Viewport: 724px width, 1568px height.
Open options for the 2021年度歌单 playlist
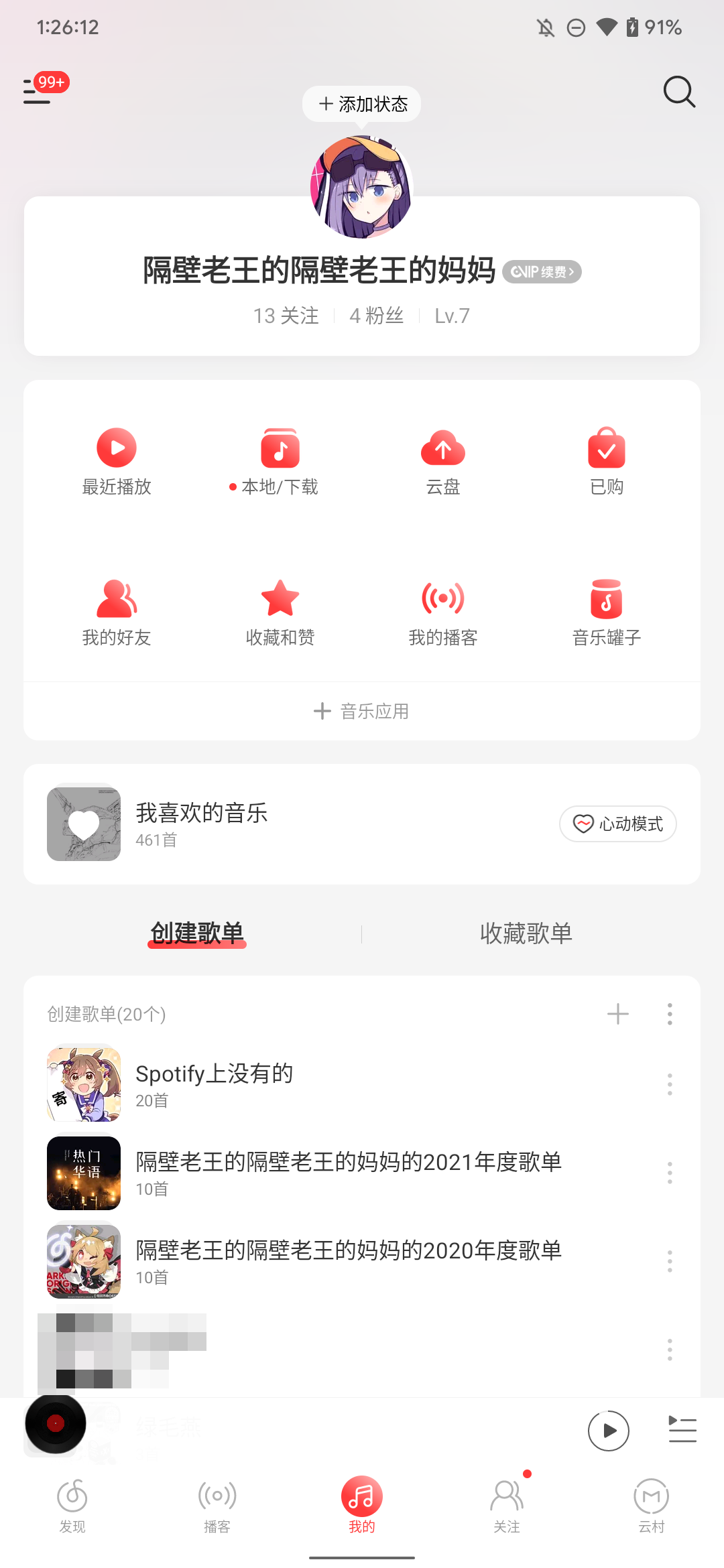[670, 1173]
